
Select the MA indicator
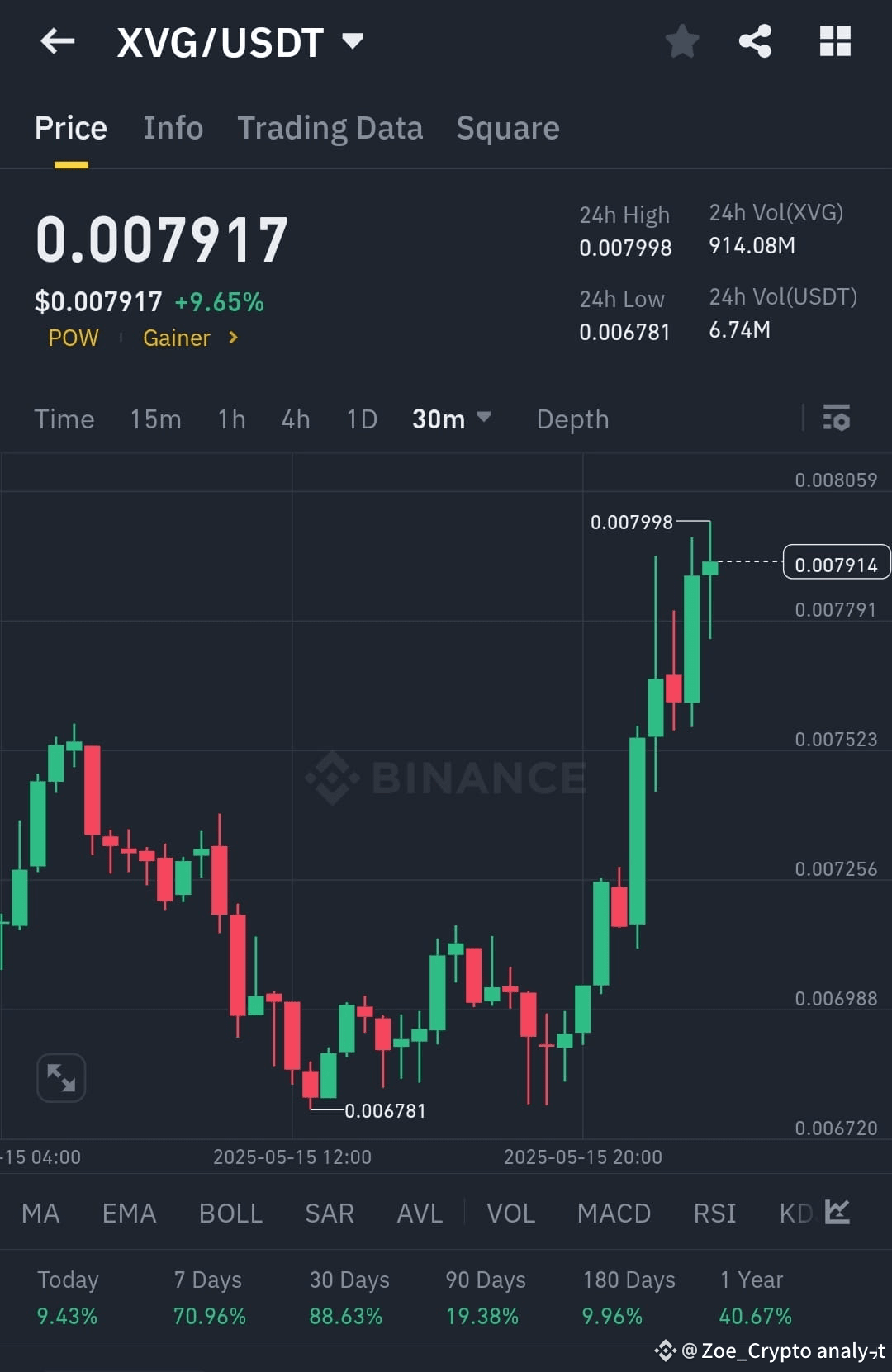40,1214
